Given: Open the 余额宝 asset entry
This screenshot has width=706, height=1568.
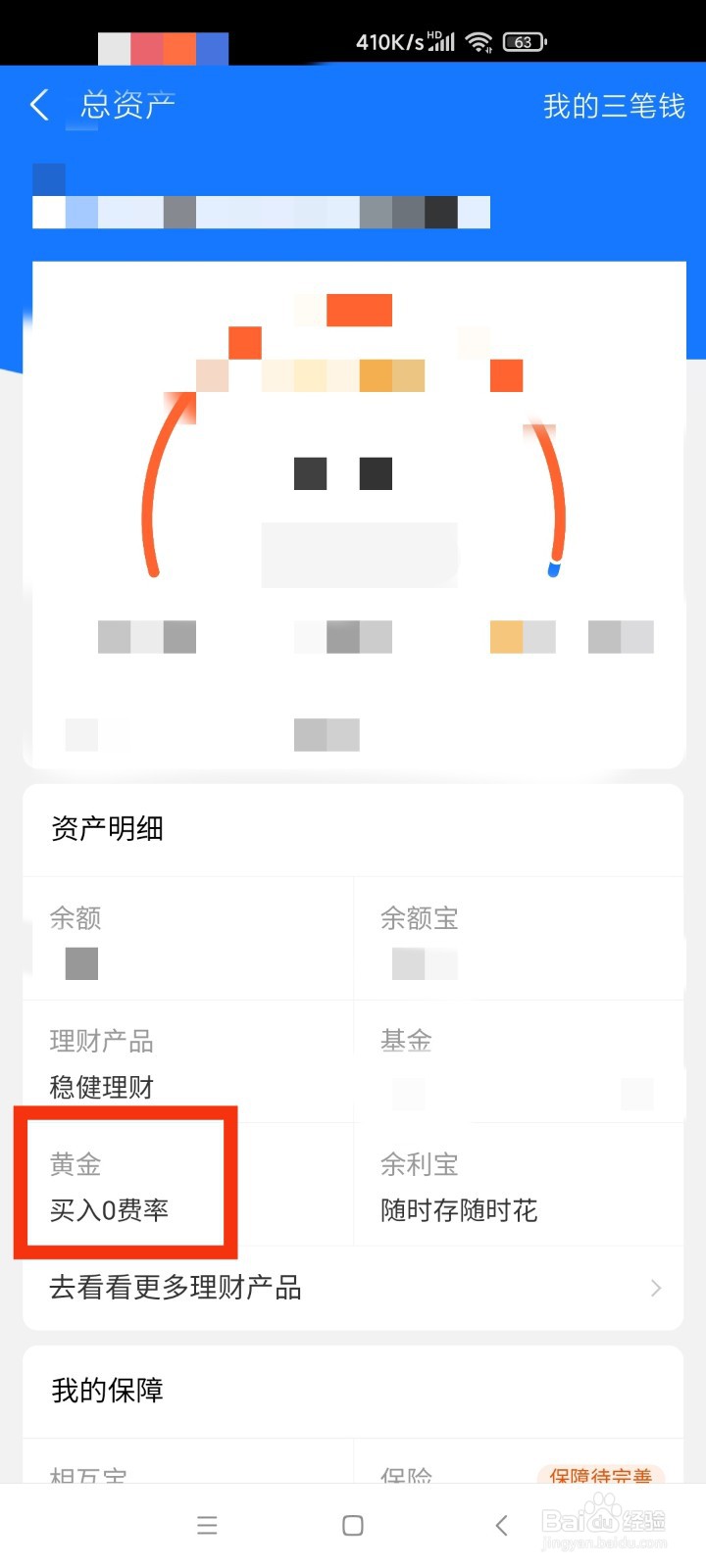Looking at the screenshot, I should [x=420, y=918].
